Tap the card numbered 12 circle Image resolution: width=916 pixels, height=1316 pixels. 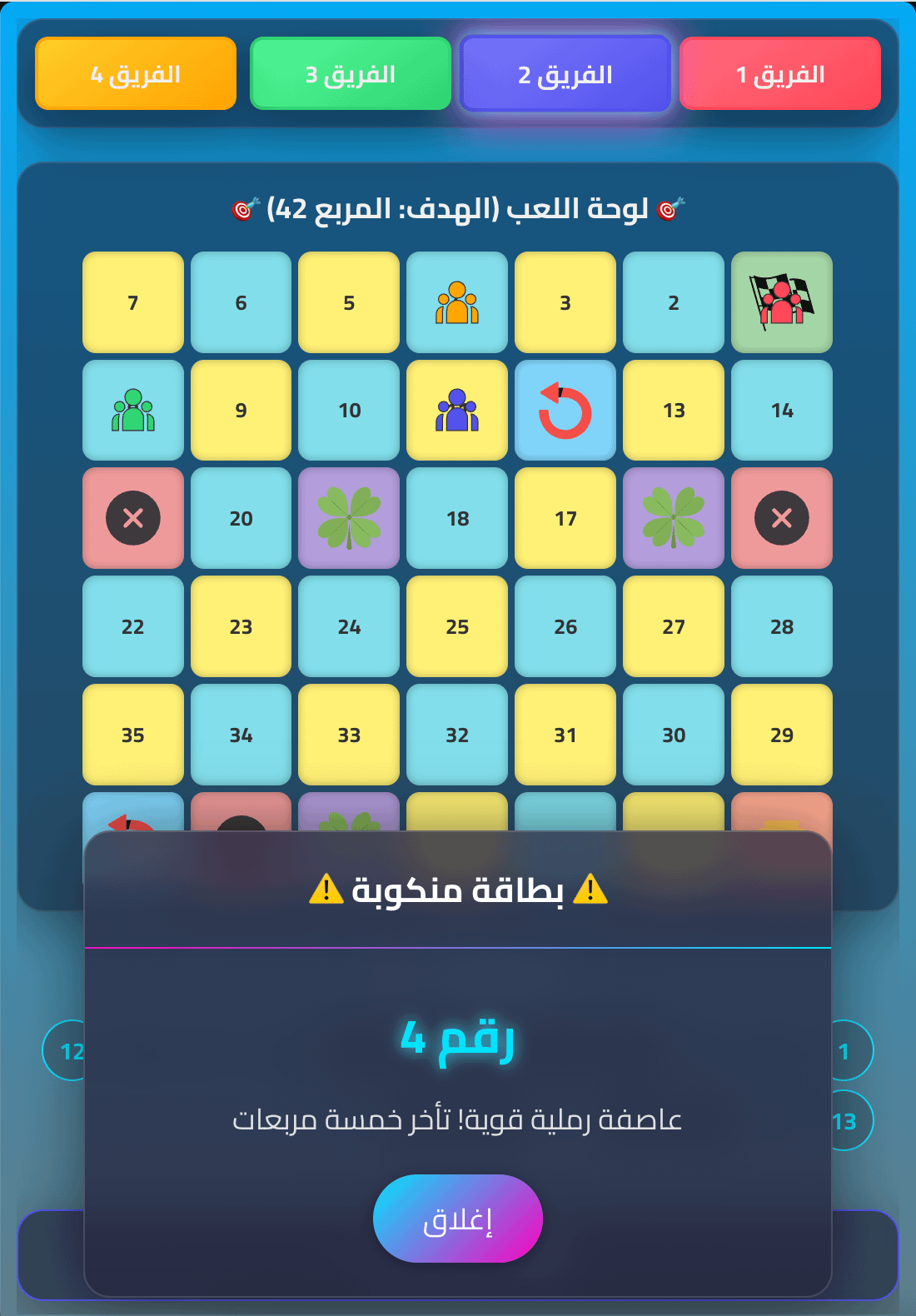(x=65, y=1051)
